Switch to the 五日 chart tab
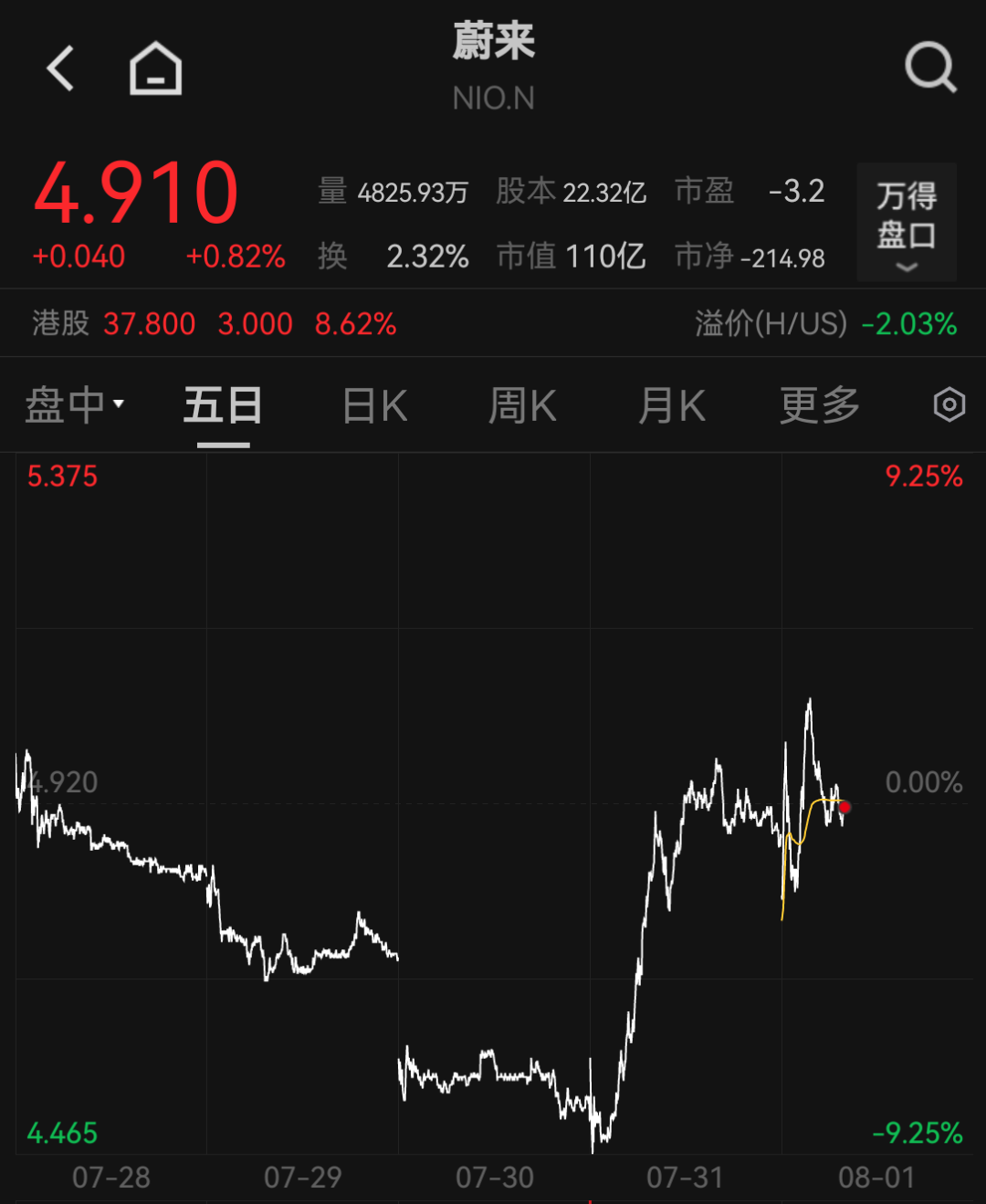This screenshot has height=1204, width=986. 223,405
